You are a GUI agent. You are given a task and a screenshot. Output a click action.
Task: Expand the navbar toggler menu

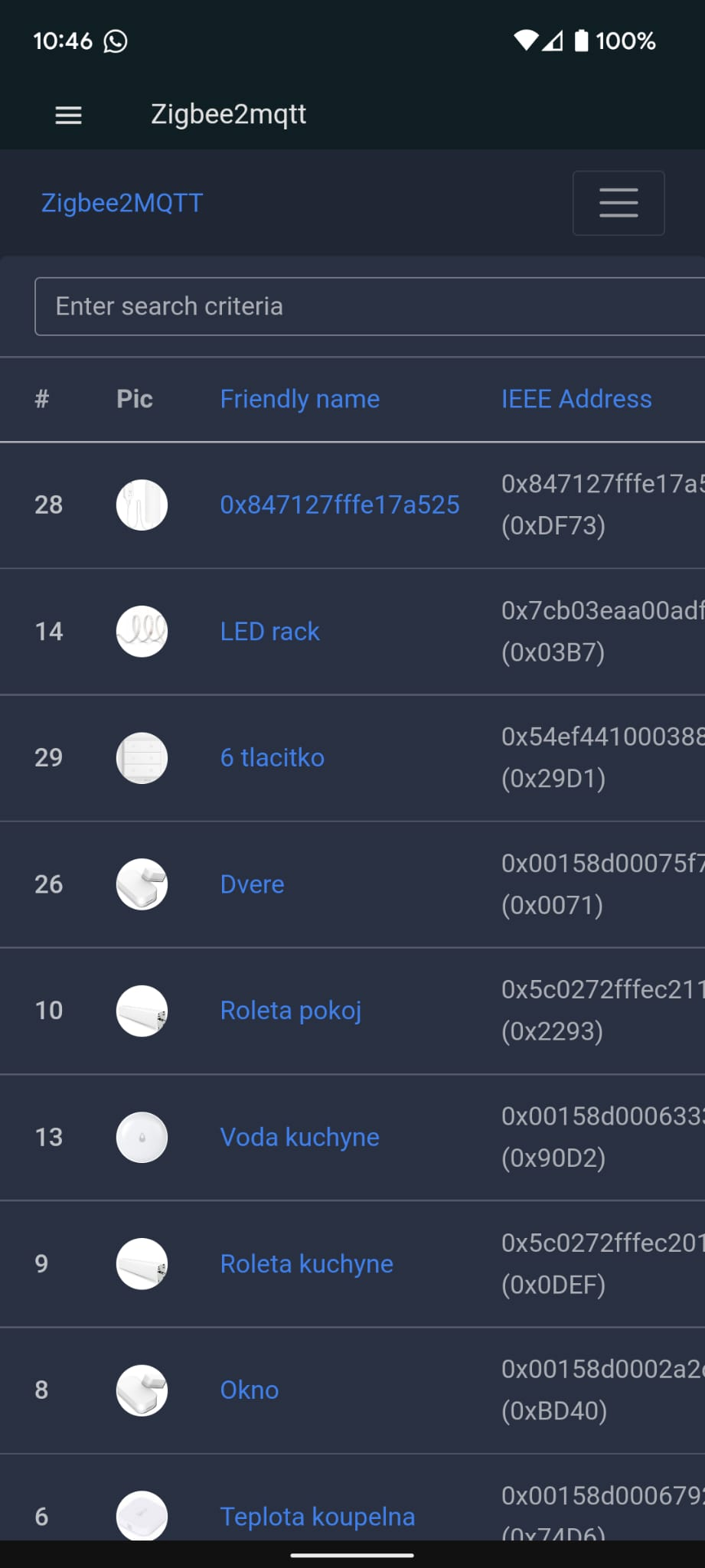coord(618,203)
